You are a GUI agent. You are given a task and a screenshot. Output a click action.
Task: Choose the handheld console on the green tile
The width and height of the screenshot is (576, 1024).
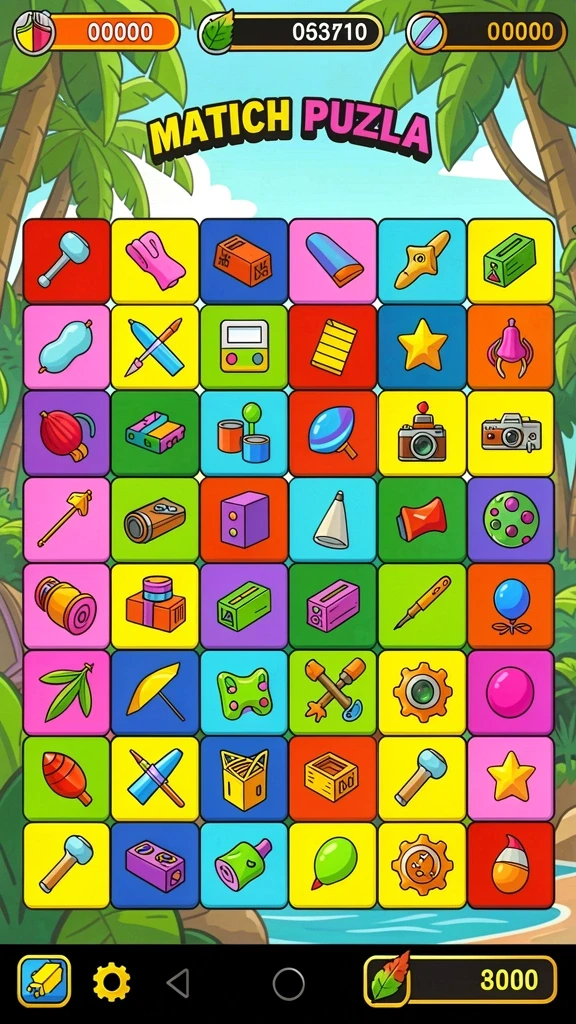click(244, 347)
